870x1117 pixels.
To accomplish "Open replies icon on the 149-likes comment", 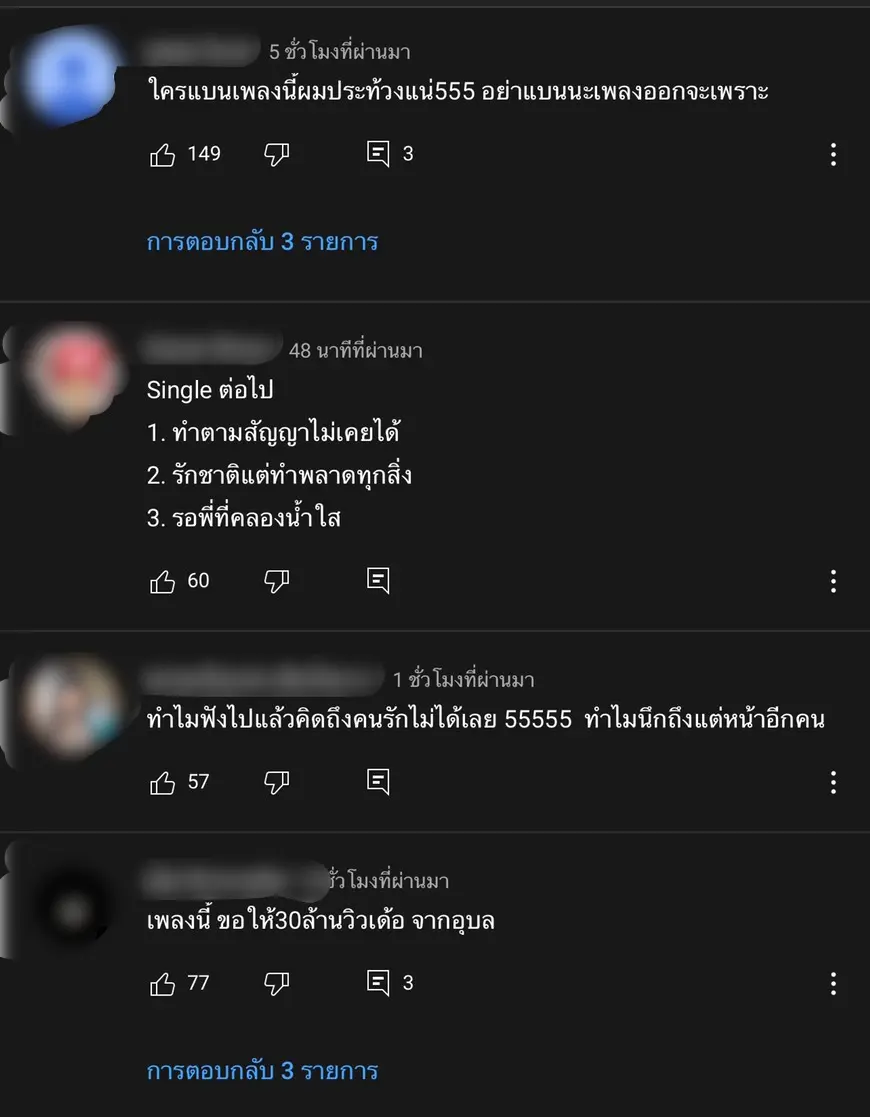I will point(378,154).
